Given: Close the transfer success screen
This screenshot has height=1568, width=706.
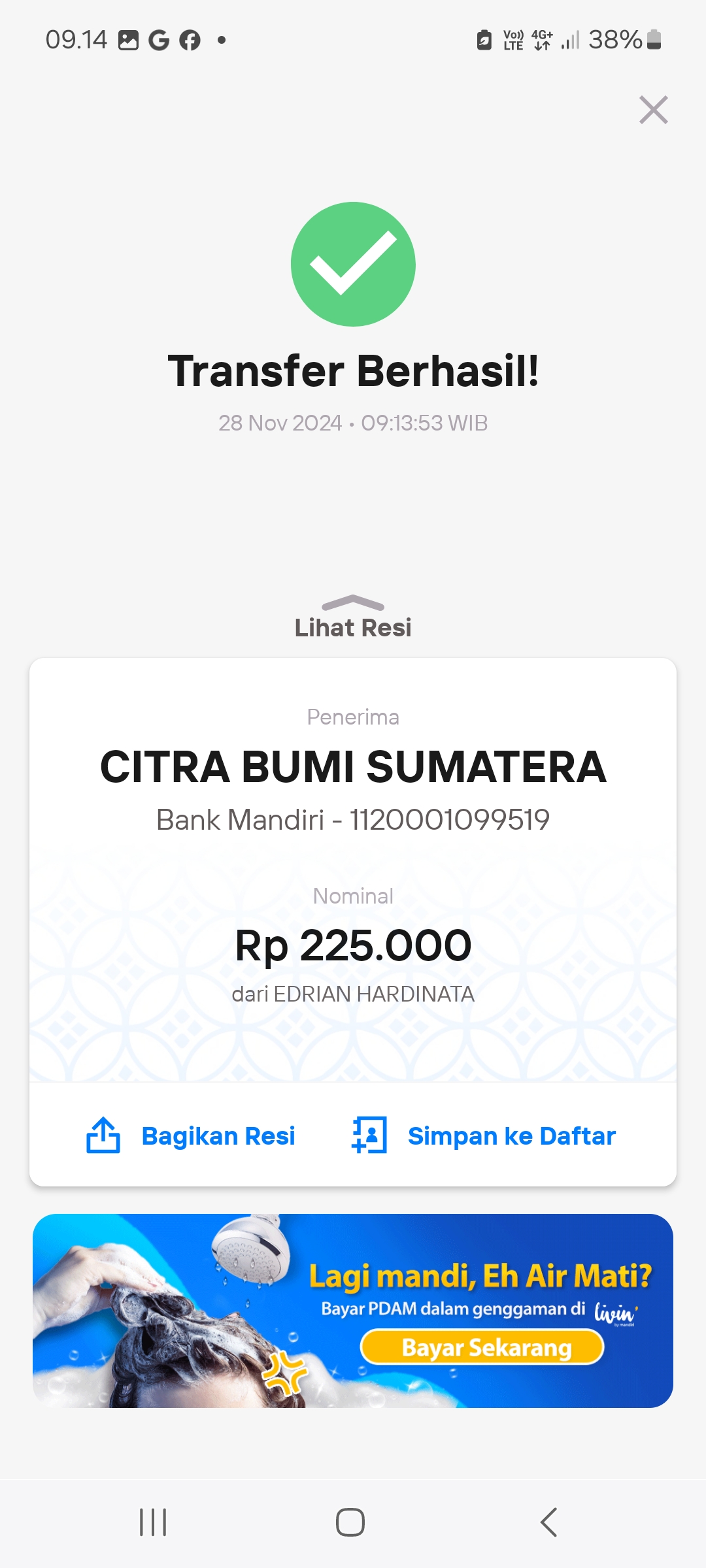Looking at the screenshot, I should tap(653, 110).
